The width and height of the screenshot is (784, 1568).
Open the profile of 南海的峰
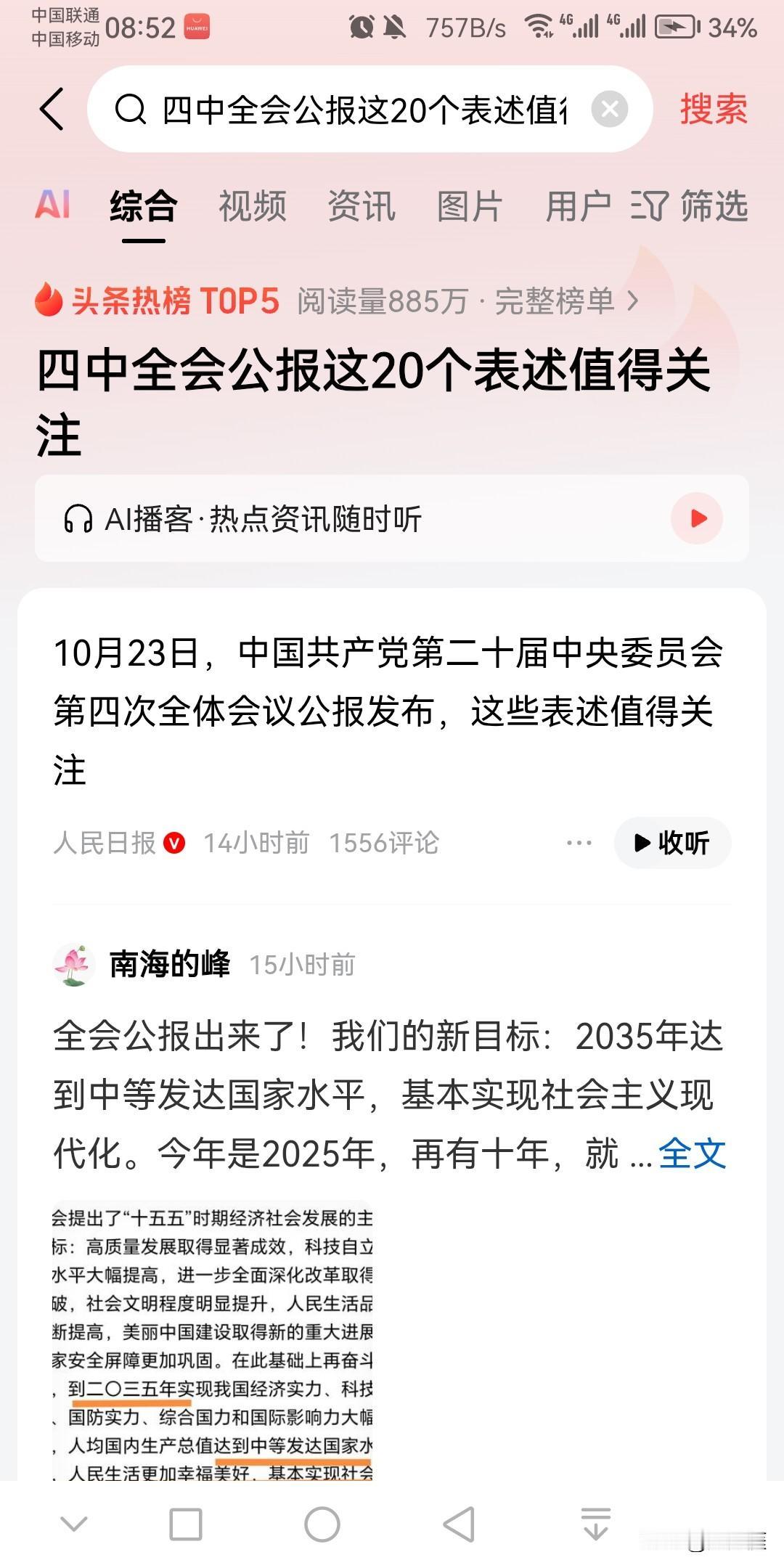click(x=168, y=964)
